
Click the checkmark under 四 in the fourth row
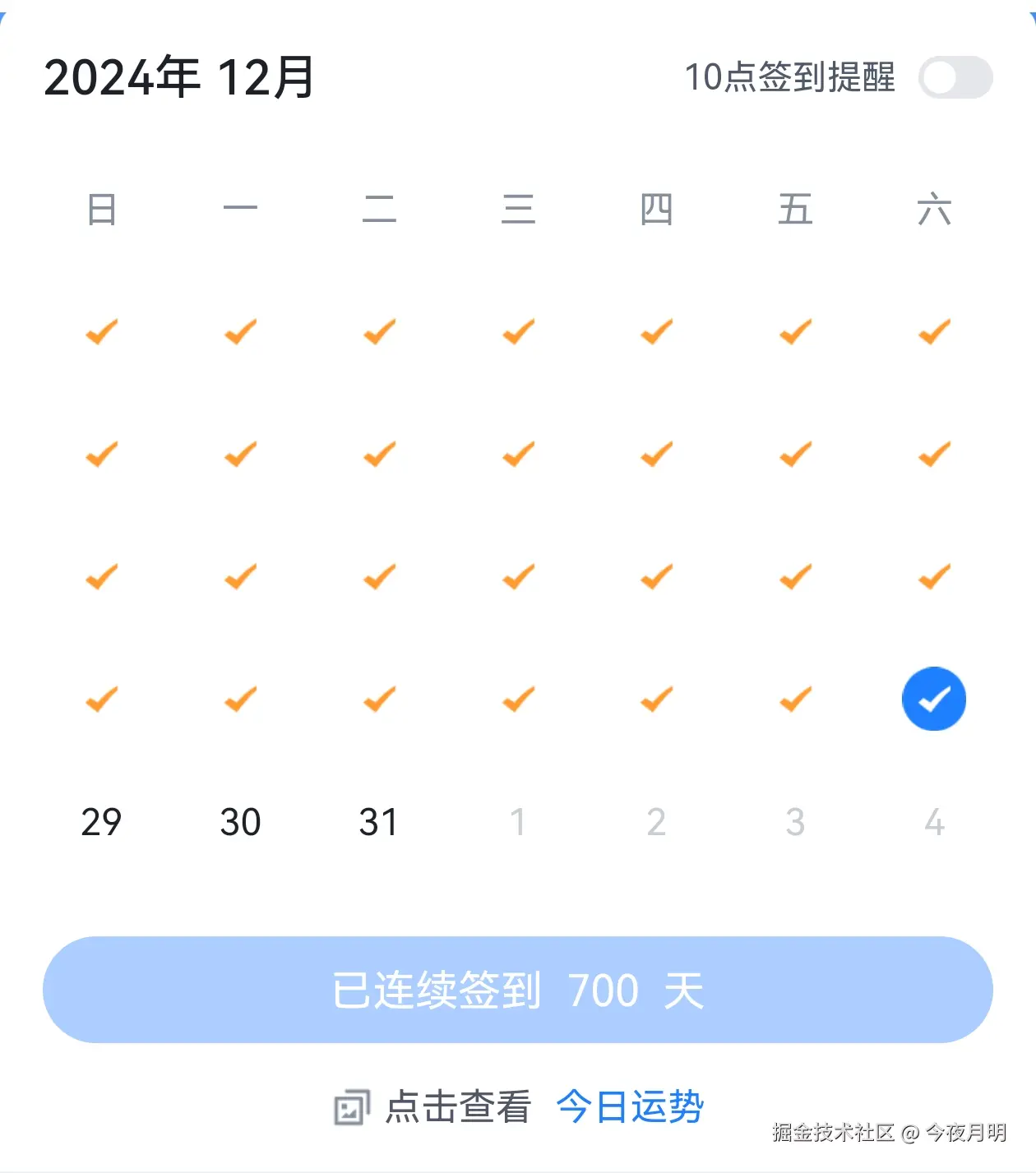(x=654, y=699)
